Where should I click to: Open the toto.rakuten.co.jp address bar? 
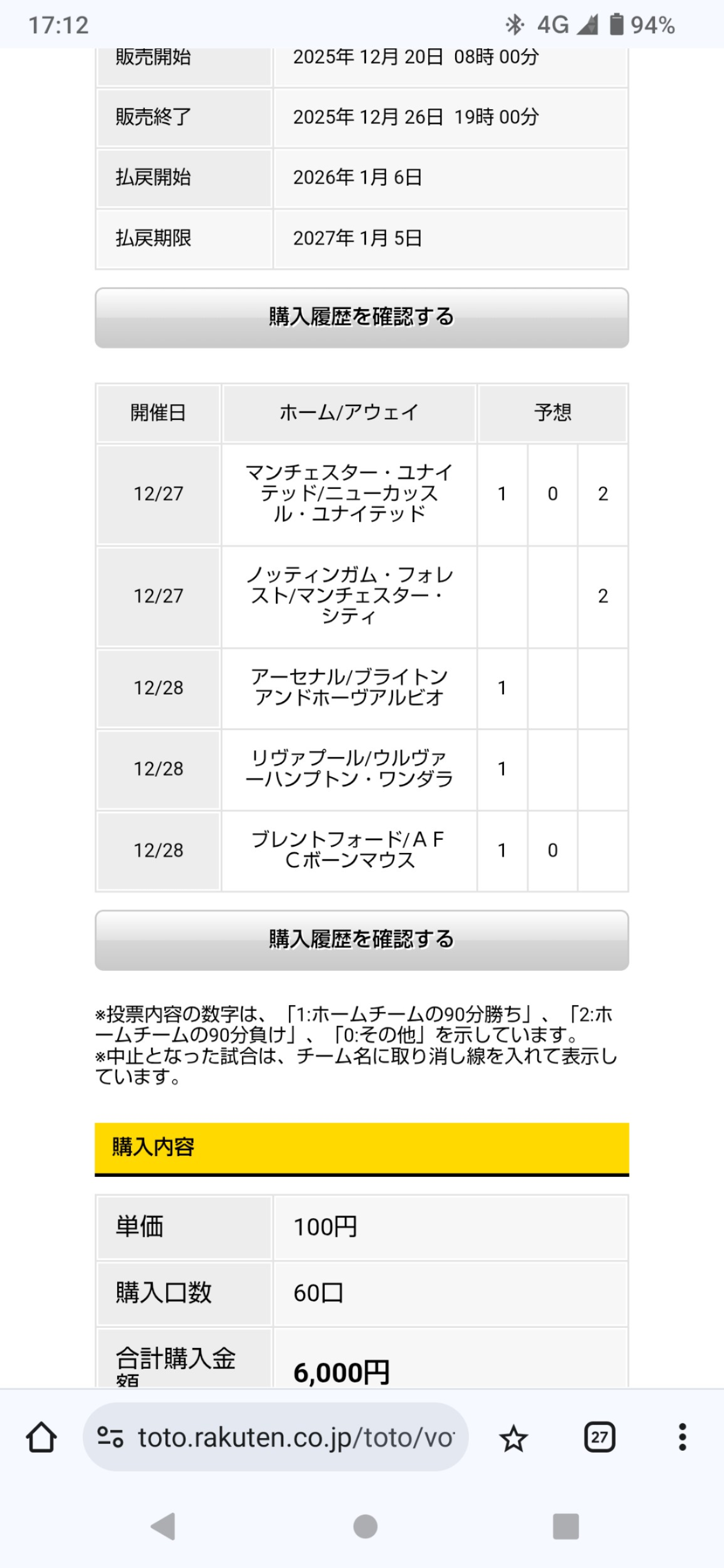[276, 1437]
